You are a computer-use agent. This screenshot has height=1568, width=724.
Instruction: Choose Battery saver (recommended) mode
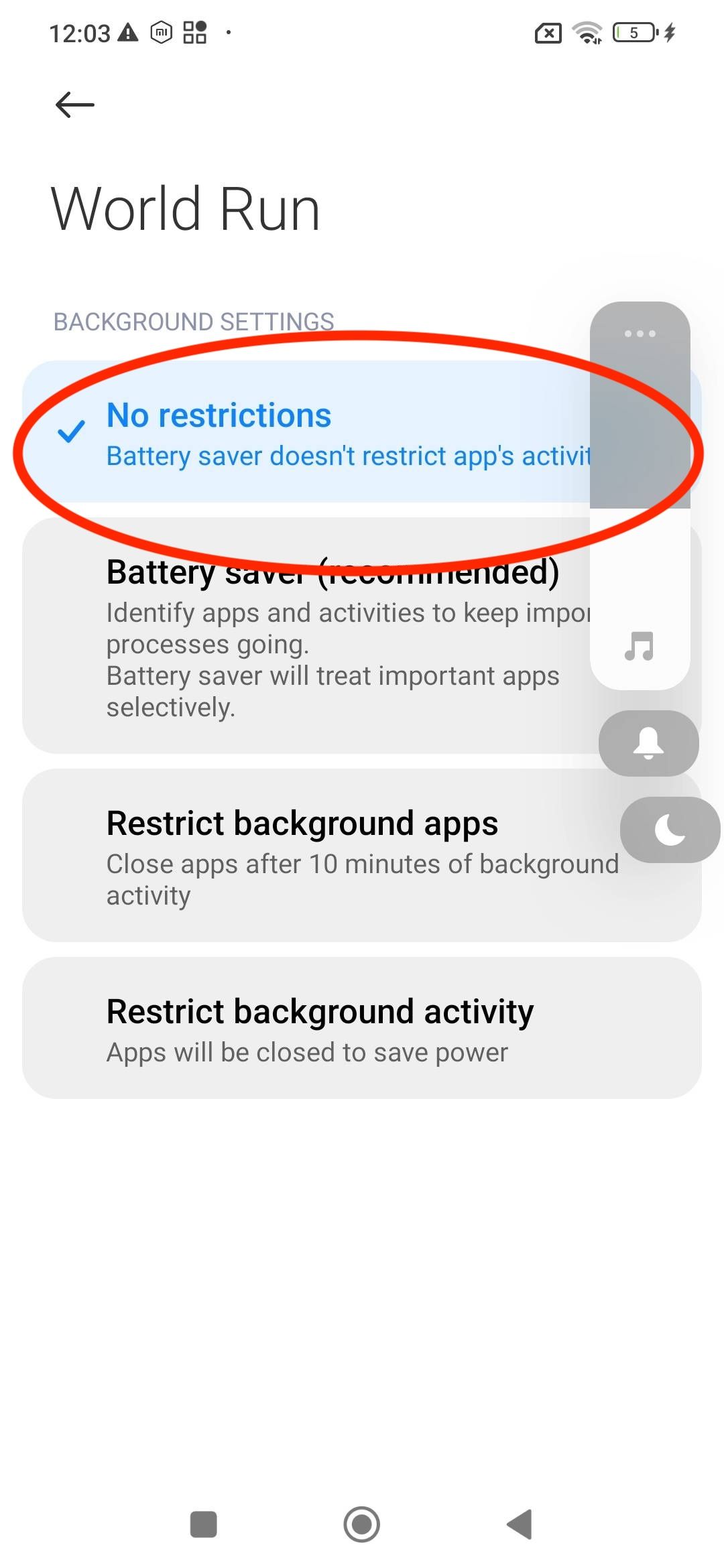click(302, 637)
